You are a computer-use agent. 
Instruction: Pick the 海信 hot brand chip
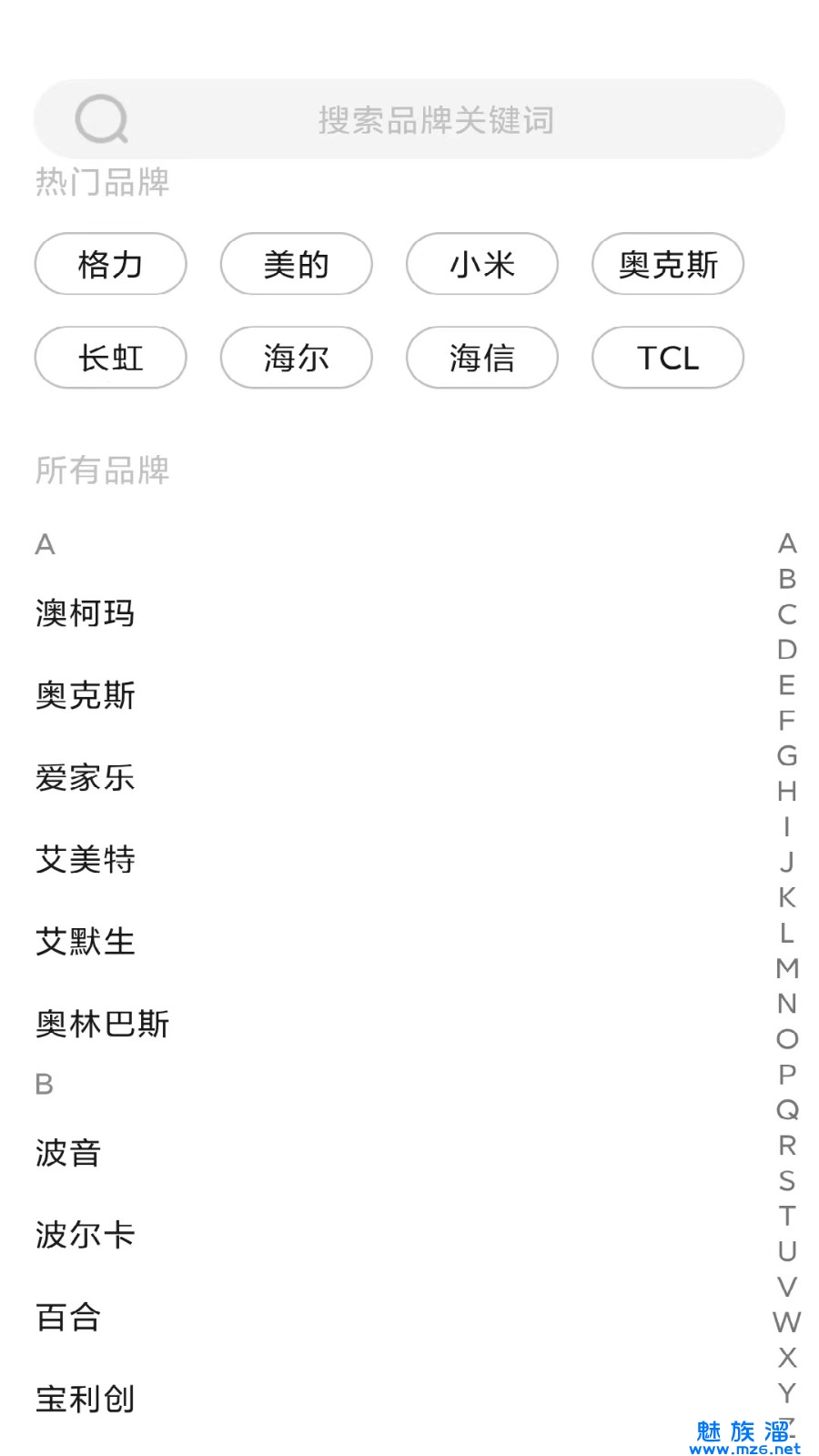click(x=481, y=358)
